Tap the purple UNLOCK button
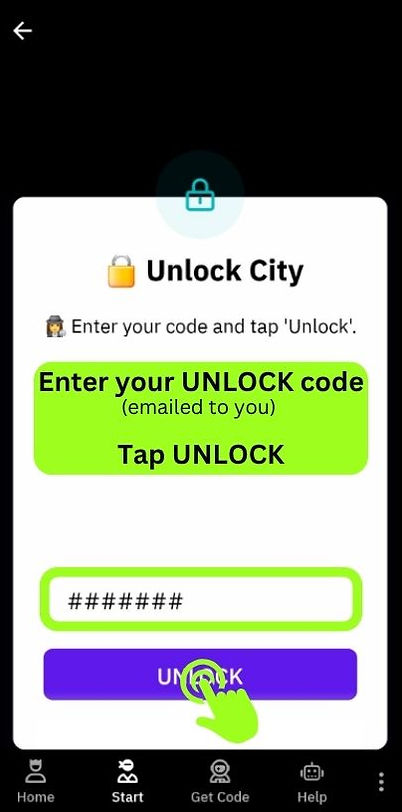This screenshot has width=402, height=812. [x=200, y=674]
